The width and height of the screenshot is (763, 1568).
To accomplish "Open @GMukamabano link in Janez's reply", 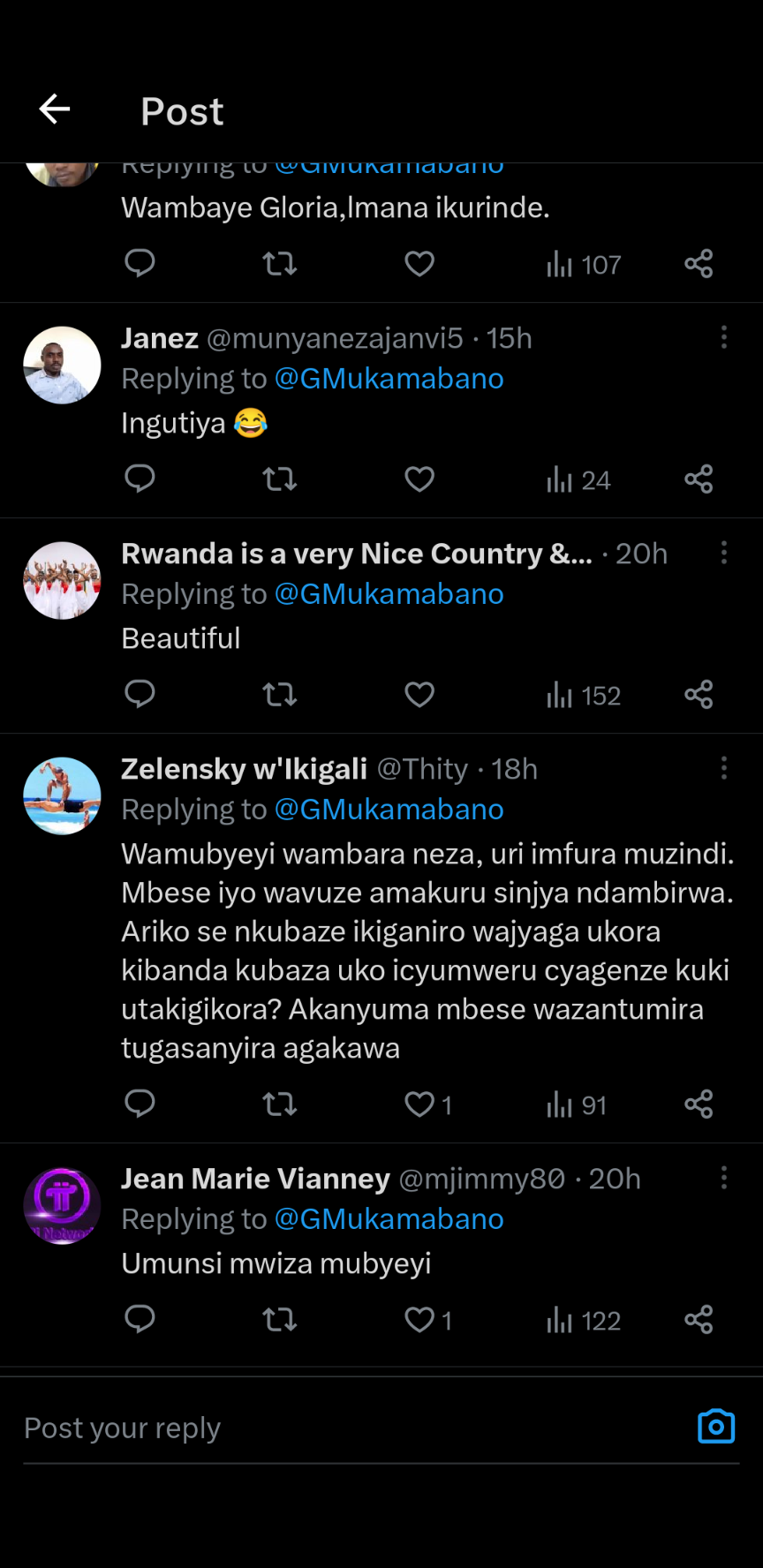I will tap(389, 379).
